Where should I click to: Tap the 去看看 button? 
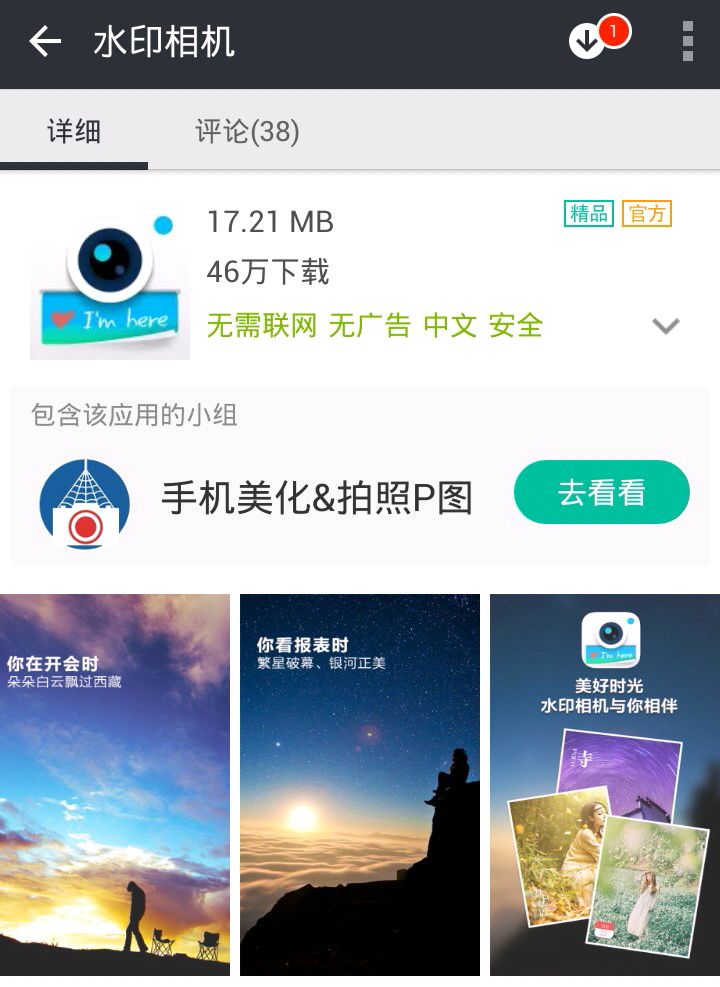601,493
